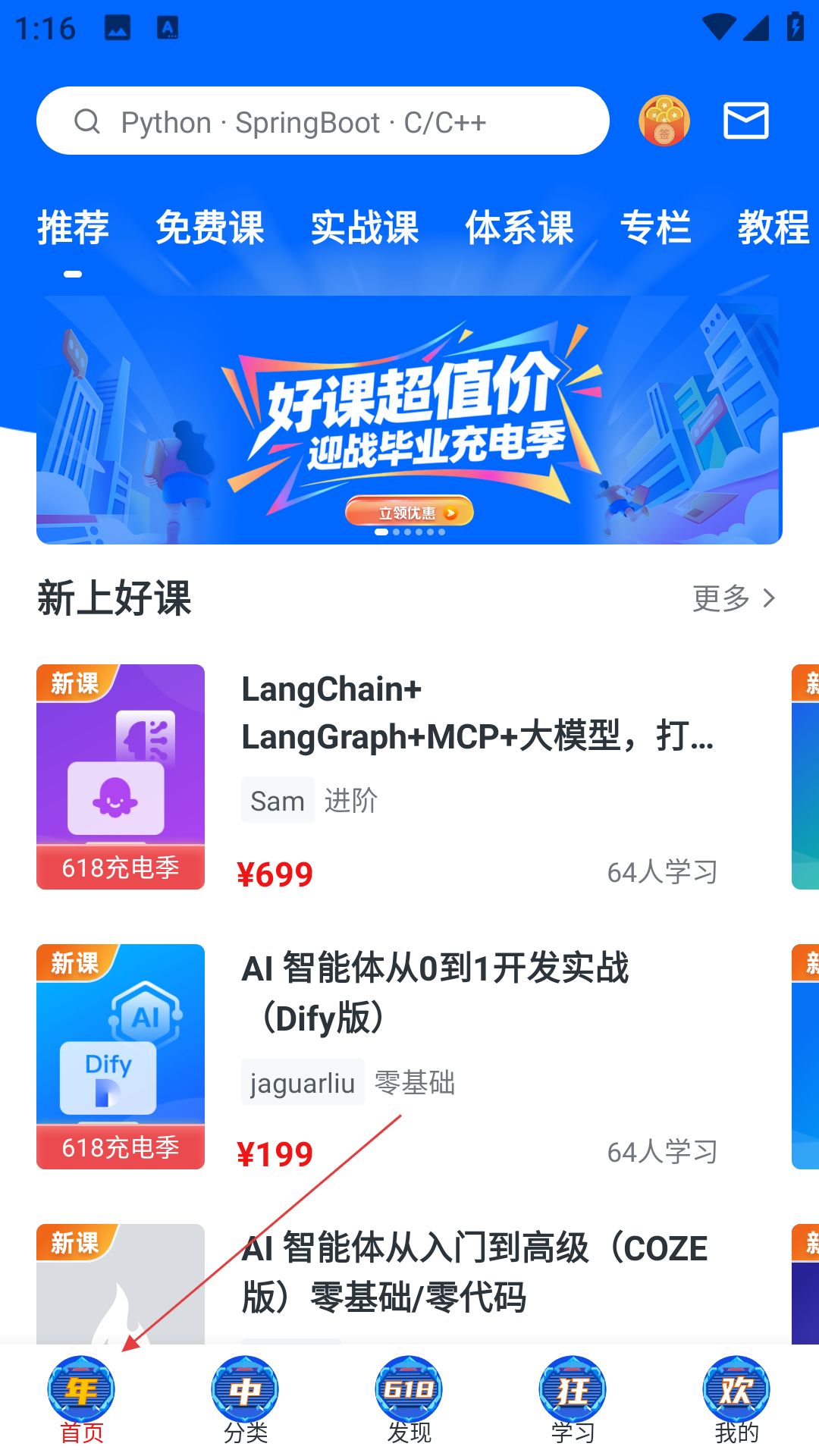Go to the 学习 bottom tab

click(573, 1400)
